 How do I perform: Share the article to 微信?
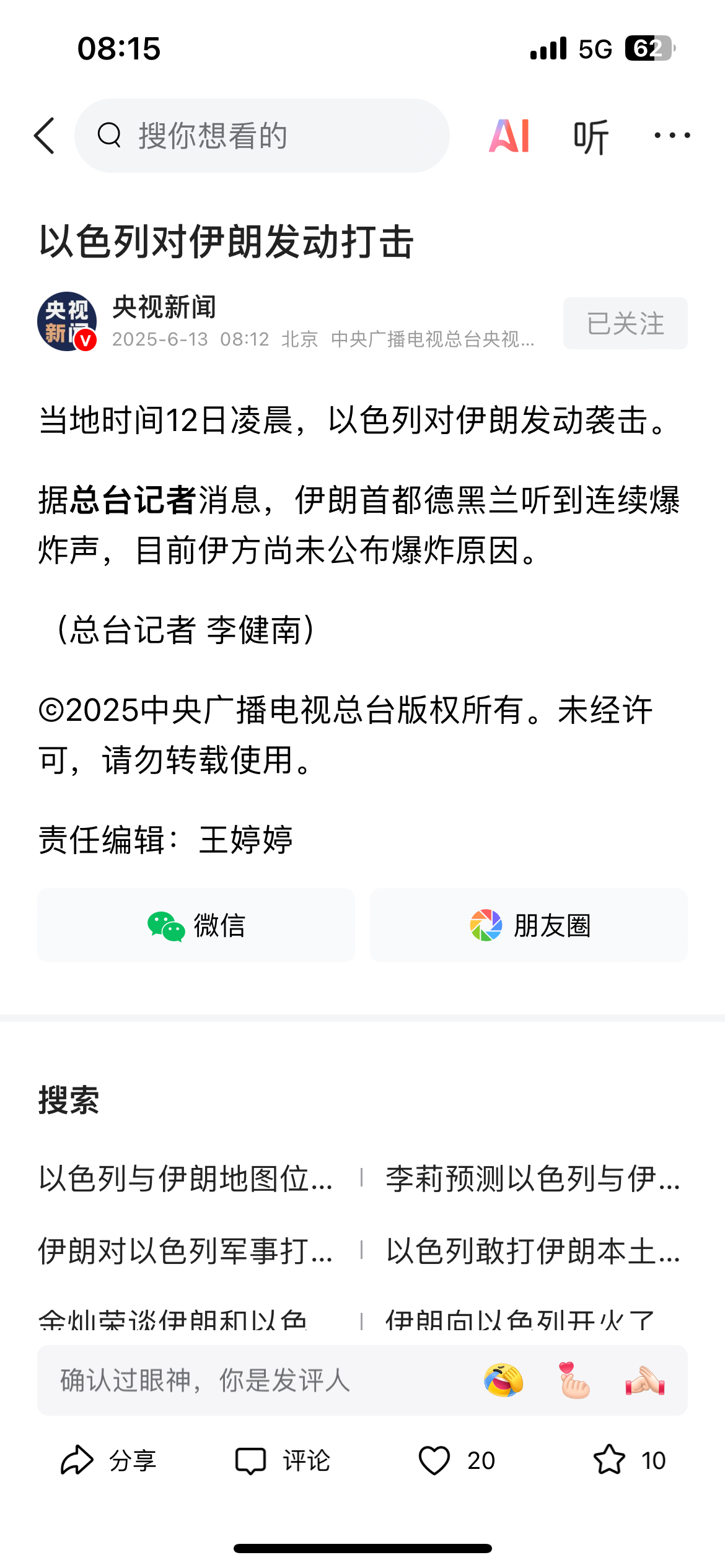tap(196, 925)
